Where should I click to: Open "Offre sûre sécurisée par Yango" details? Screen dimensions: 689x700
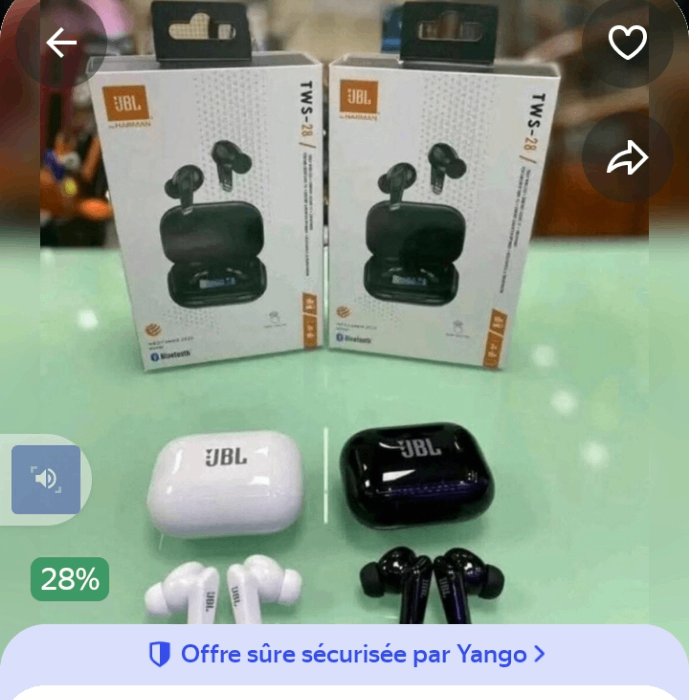click(346, 654)
